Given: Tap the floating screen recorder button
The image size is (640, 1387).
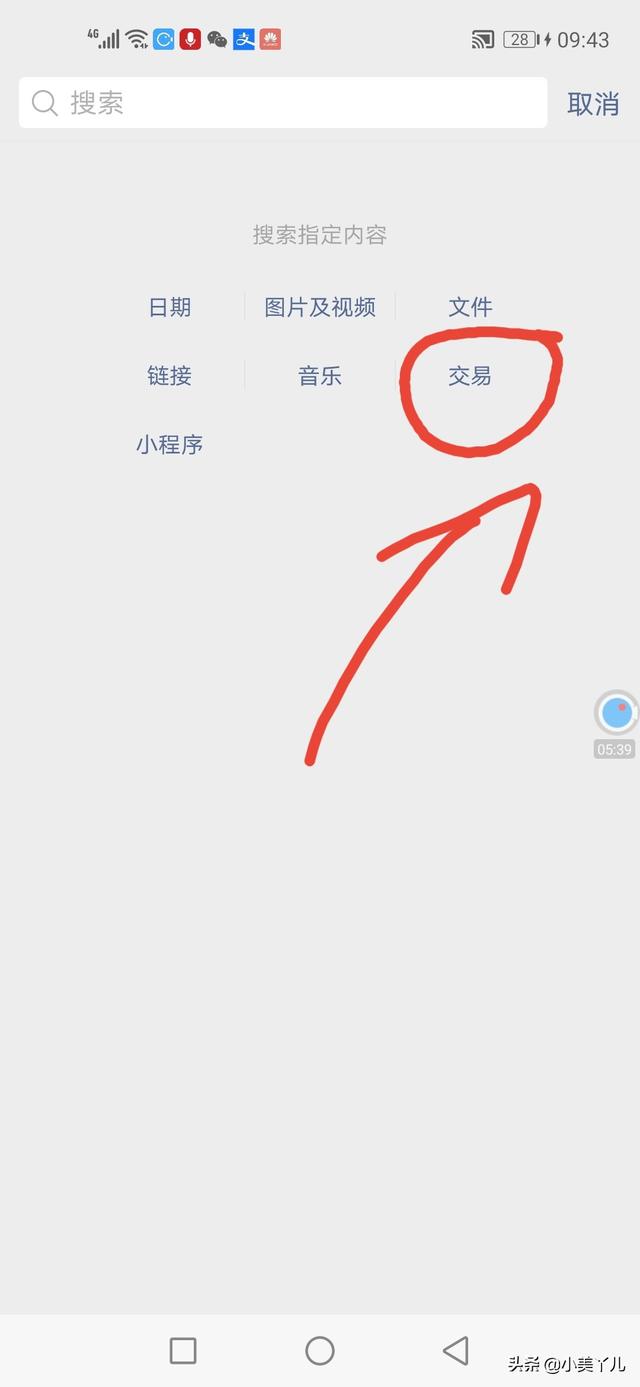Looking at the screenshot, I should pyautogui.click(x=616, y=714).
